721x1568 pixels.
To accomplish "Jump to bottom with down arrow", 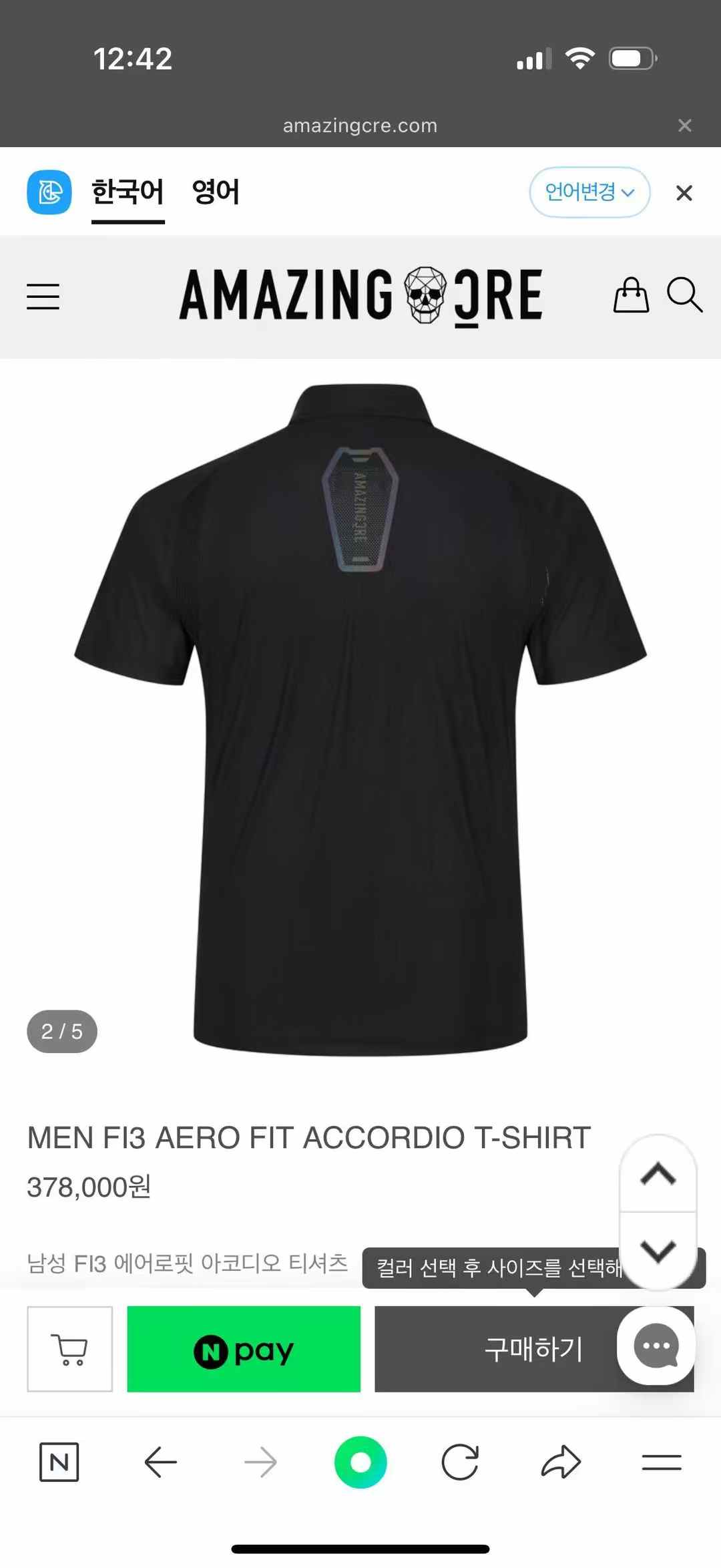I will [x=658, y=1250].
